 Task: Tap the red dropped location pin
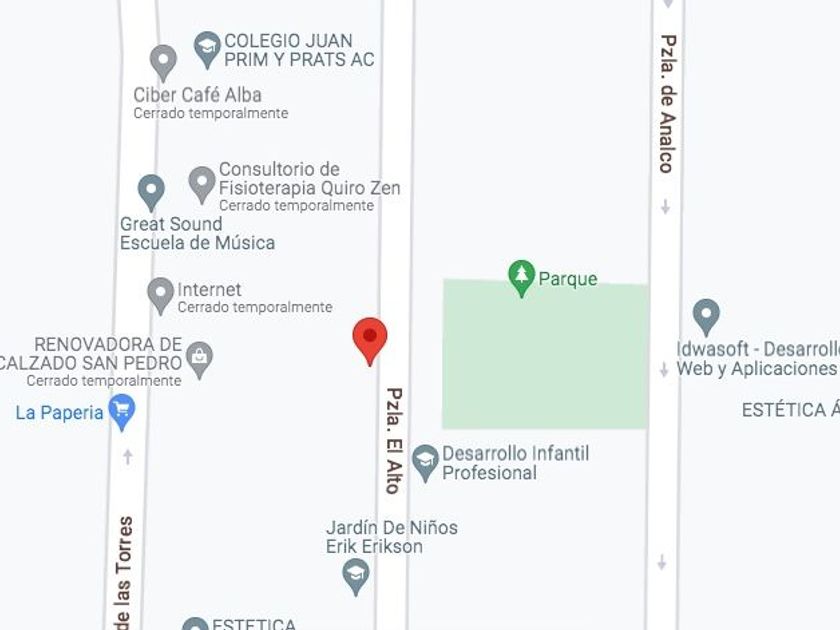[x=370, y=339]
